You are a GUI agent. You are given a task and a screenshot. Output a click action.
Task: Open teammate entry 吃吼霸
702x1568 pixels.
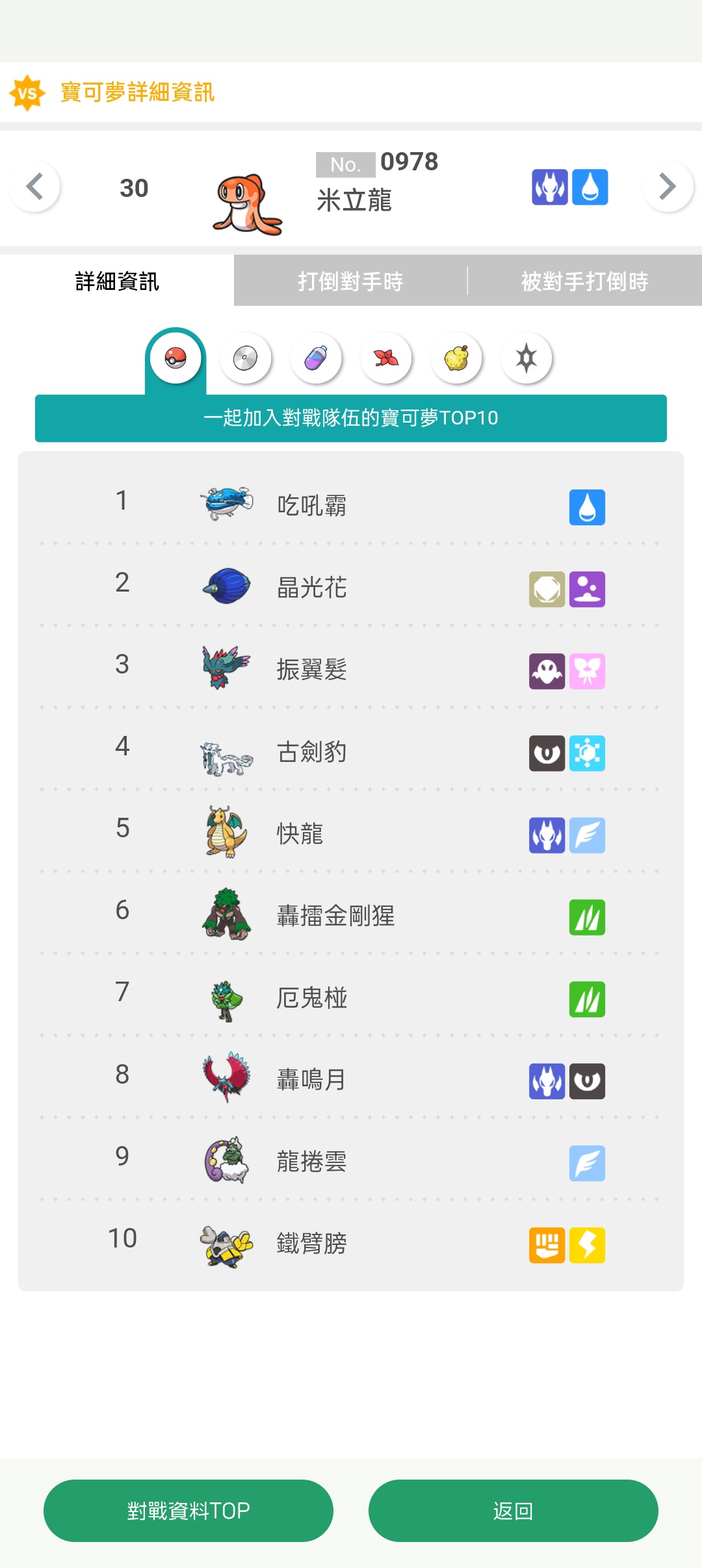351,505
